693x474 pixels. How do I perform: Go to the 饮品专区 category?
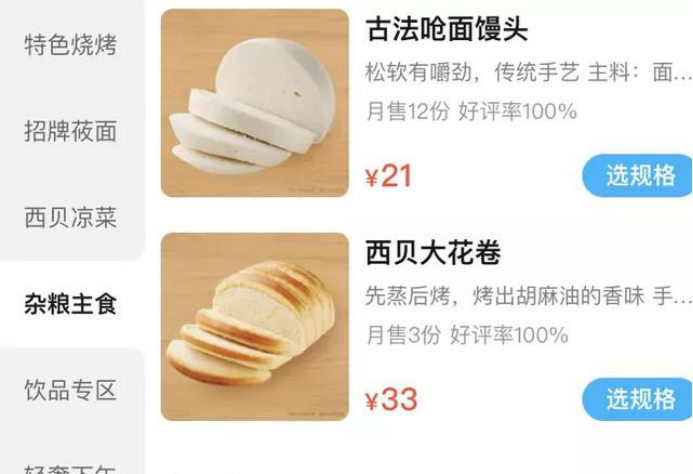(x=70, y=389)
